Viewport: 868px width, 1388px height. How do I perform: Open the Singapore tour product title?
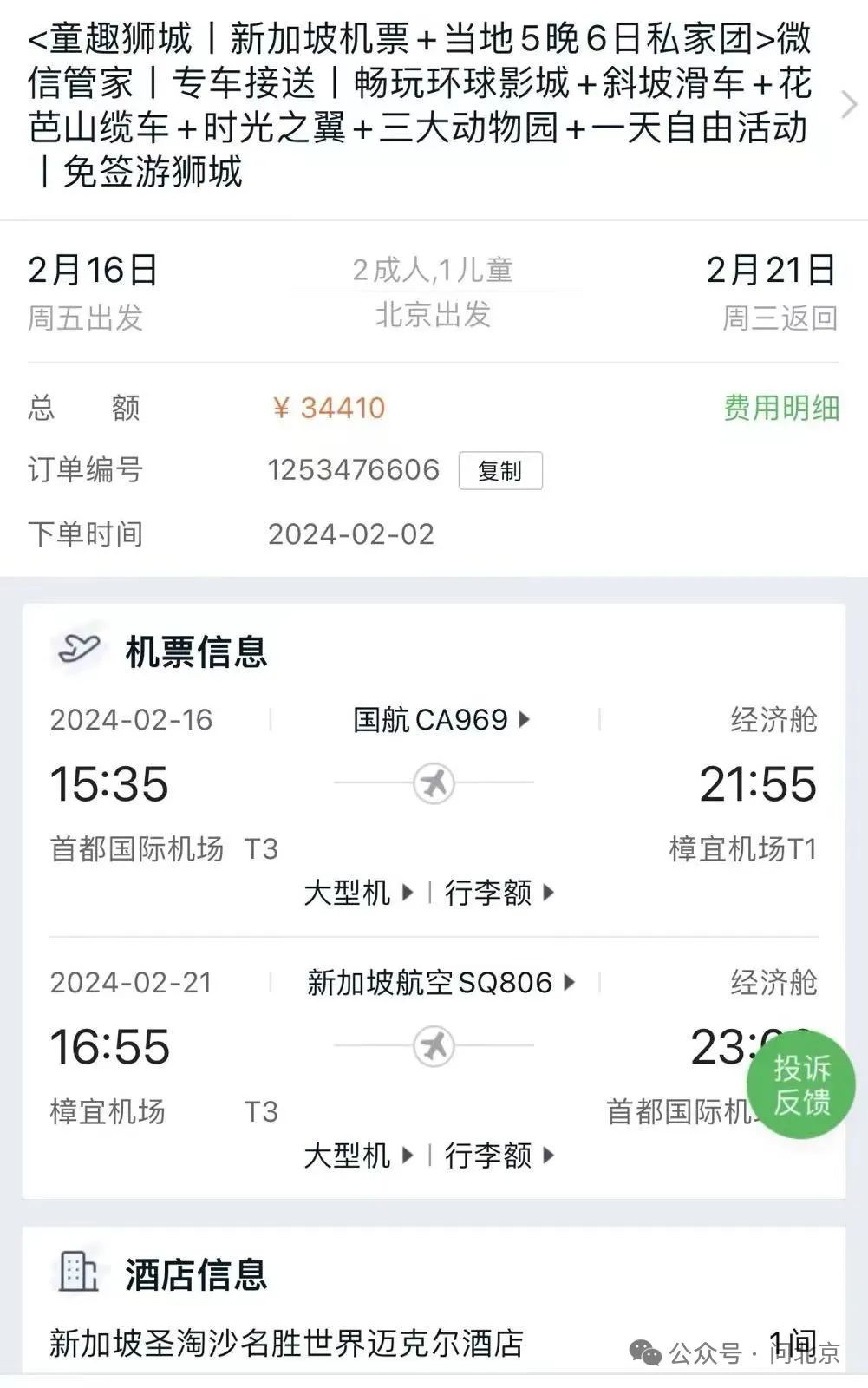pyautogui.click(x=421, y=105)
